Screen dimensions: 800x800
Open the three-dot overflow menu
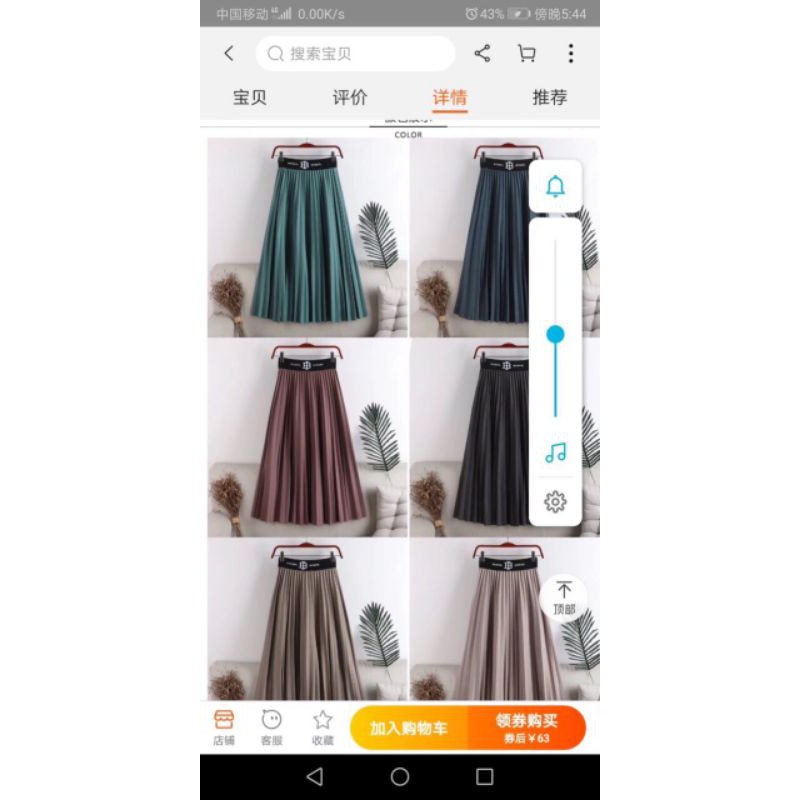pyautogui.click(x=571, y=53)
